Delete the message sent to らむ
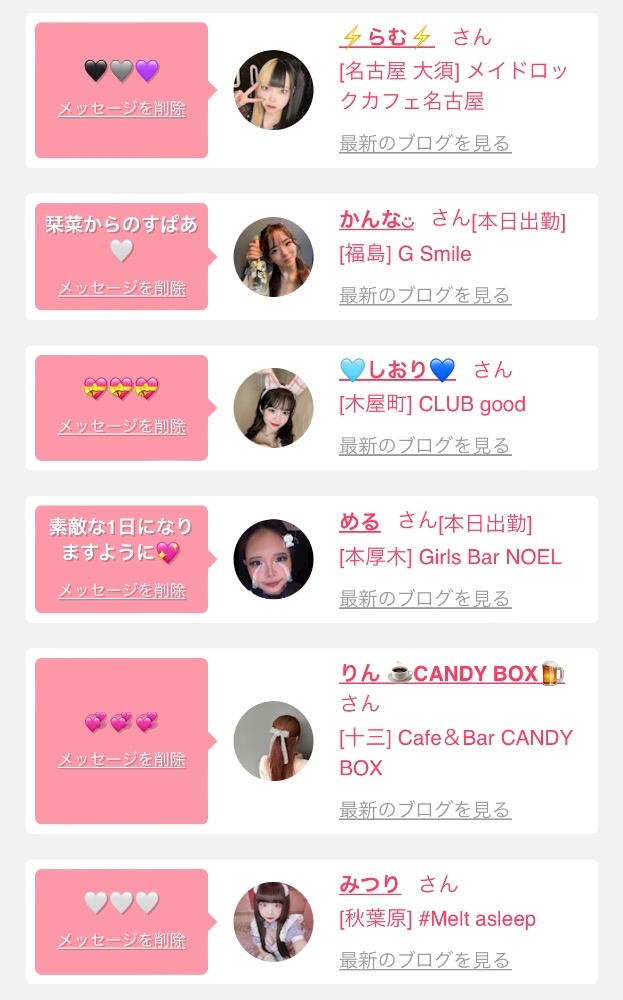Image resolution: width=623 pixels, height=1000 pixels. click(122, 108)
